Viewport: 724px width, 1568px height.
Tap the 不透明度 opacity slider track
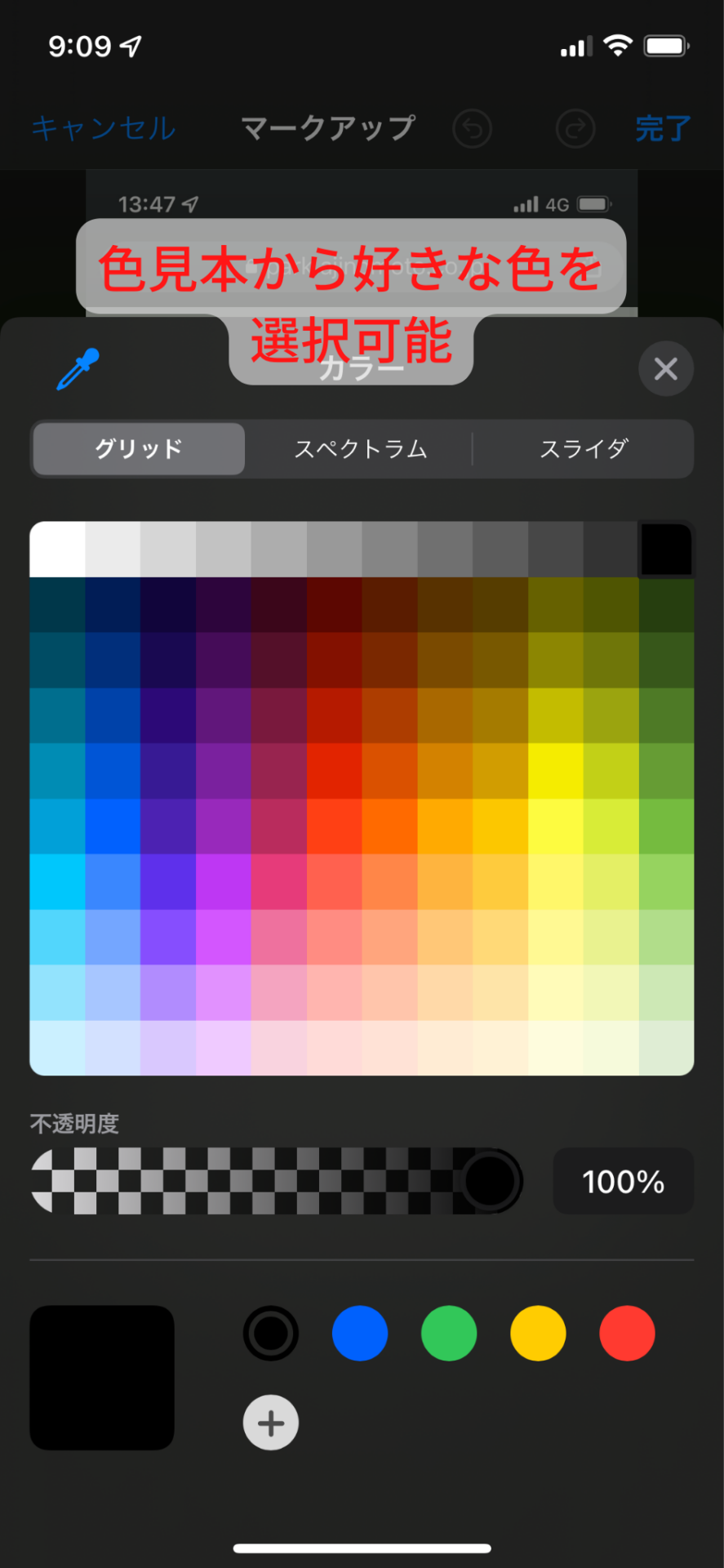(261, 1181)
